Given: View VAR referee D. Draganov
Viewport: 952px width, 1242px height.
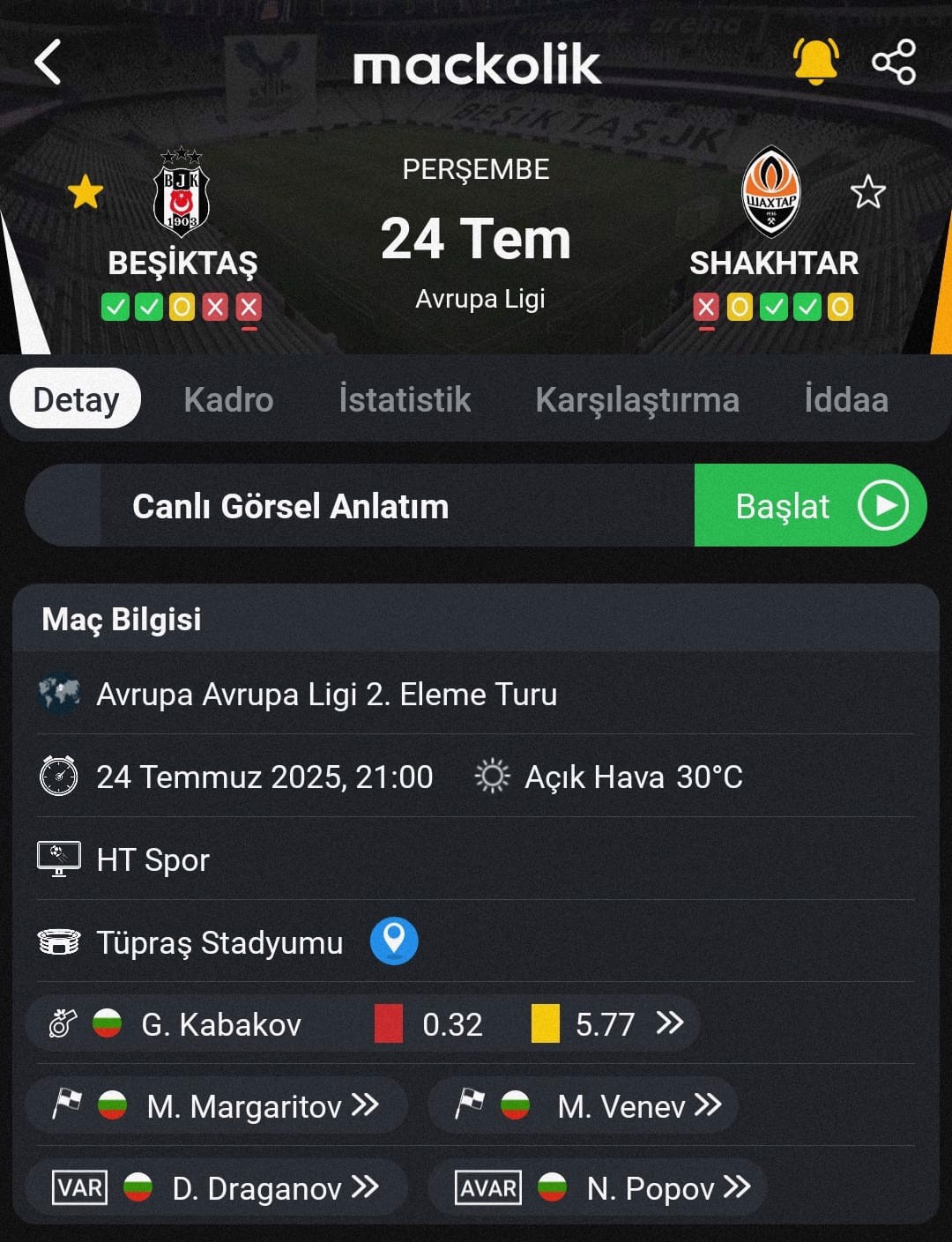Looking at the screenshot, I should point(217,1188).
